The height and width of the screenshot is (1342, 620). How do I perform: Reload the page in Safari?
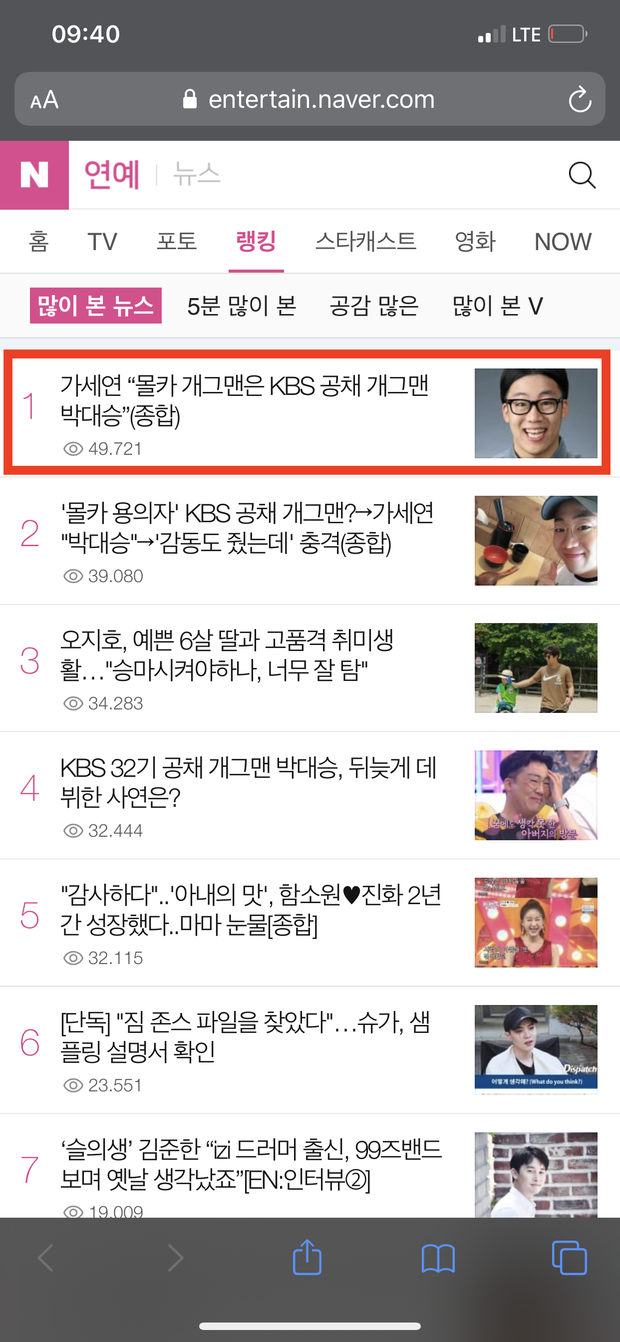pos(579,99)
